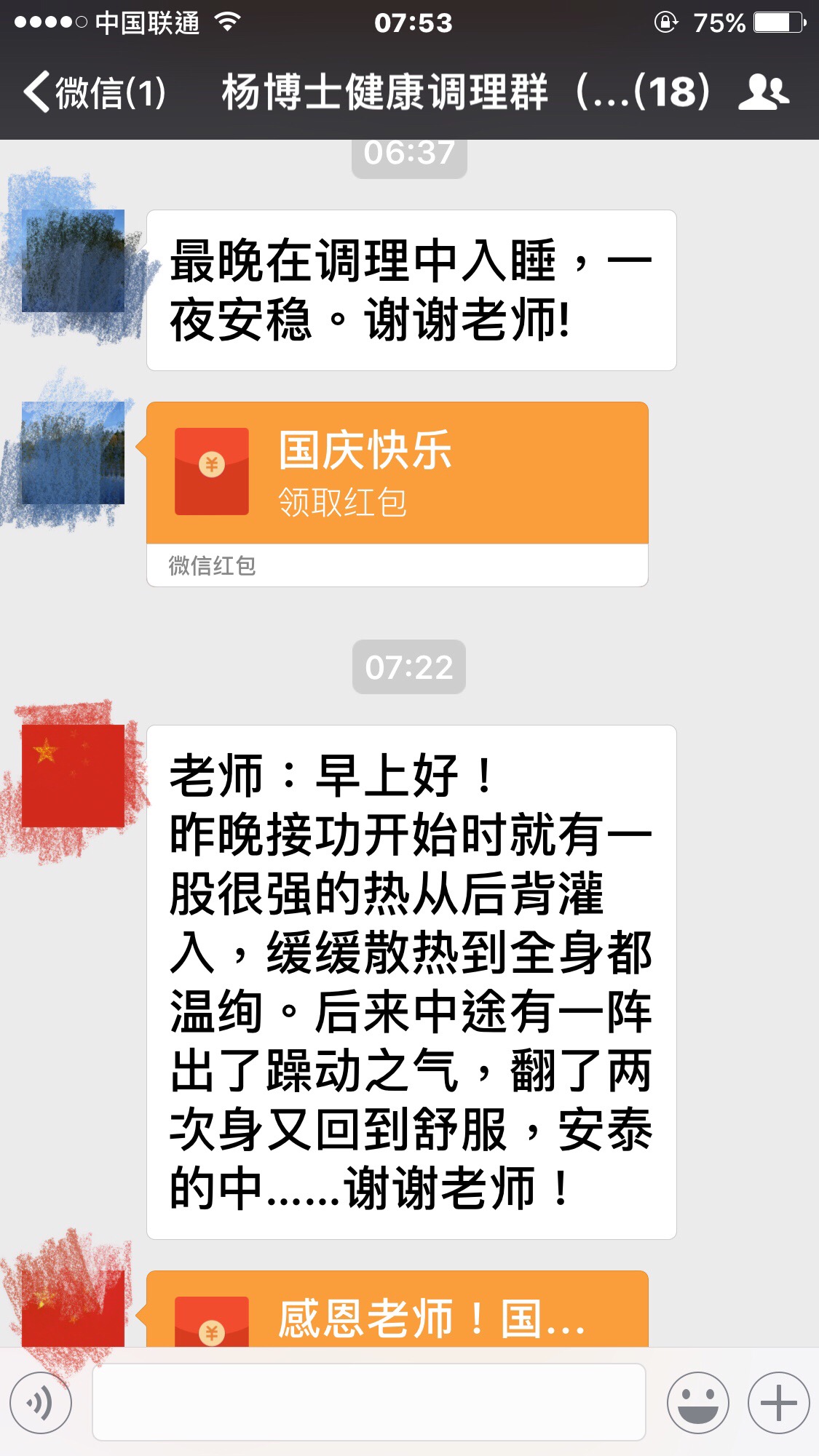Open the 感恩老师 red packet

tap(397, 1316)
